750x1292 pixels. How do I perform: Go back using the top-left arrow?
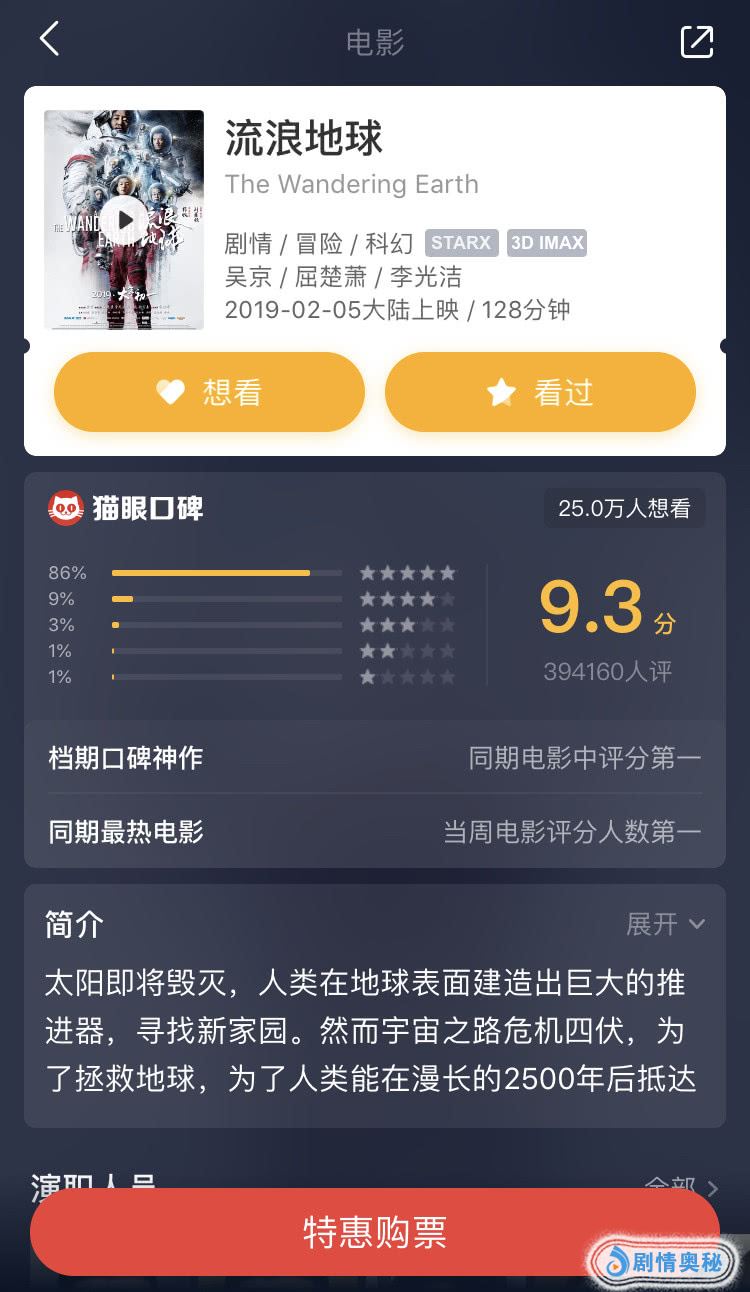(49, 40)
